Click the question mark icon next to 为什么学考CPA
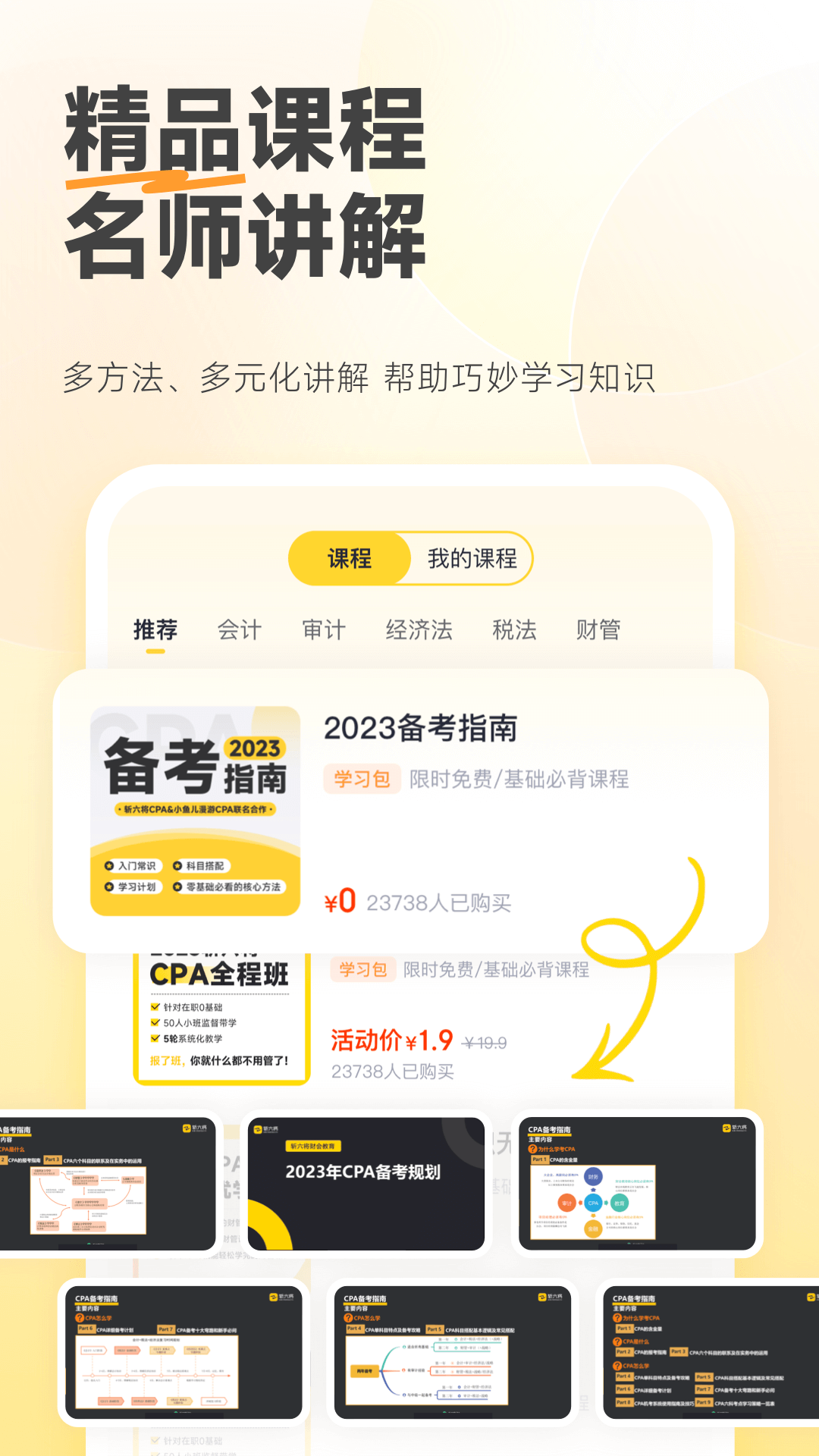Viewport: 819px width, 1456px height. pos(531,1150)
